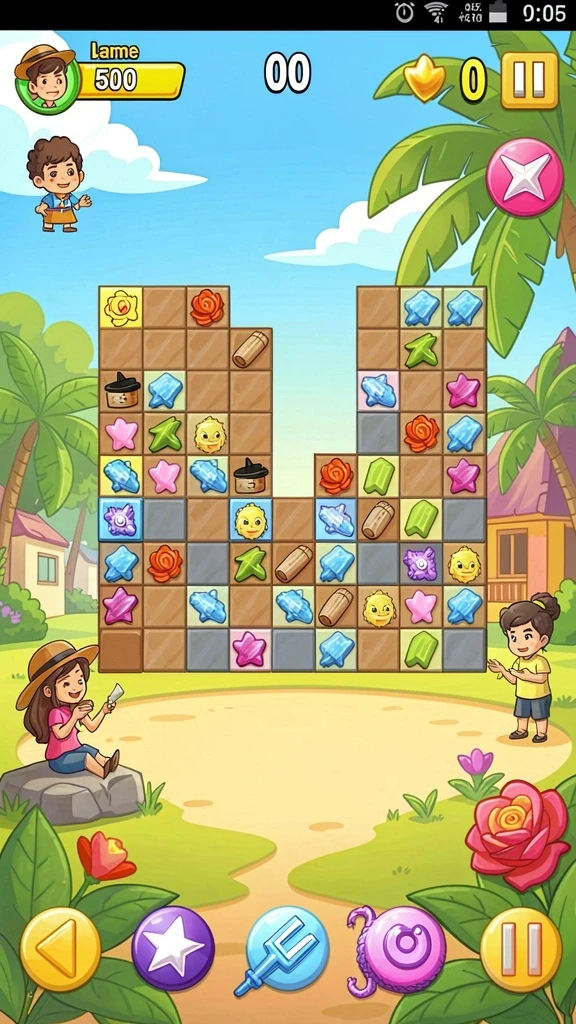Use the blue fork tool booster
The height and width of the screenshot is (1024, 576).
click(x=286, y=948)
